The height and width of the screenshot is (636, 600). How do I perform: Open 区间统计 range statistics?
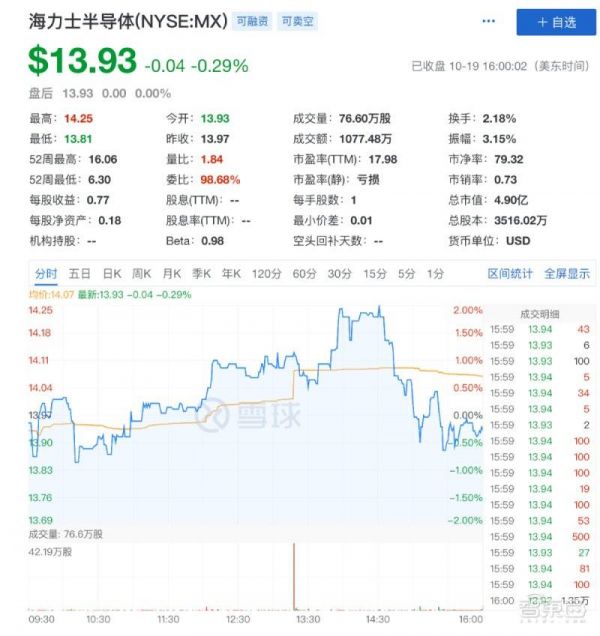click(x=510, y=274)
